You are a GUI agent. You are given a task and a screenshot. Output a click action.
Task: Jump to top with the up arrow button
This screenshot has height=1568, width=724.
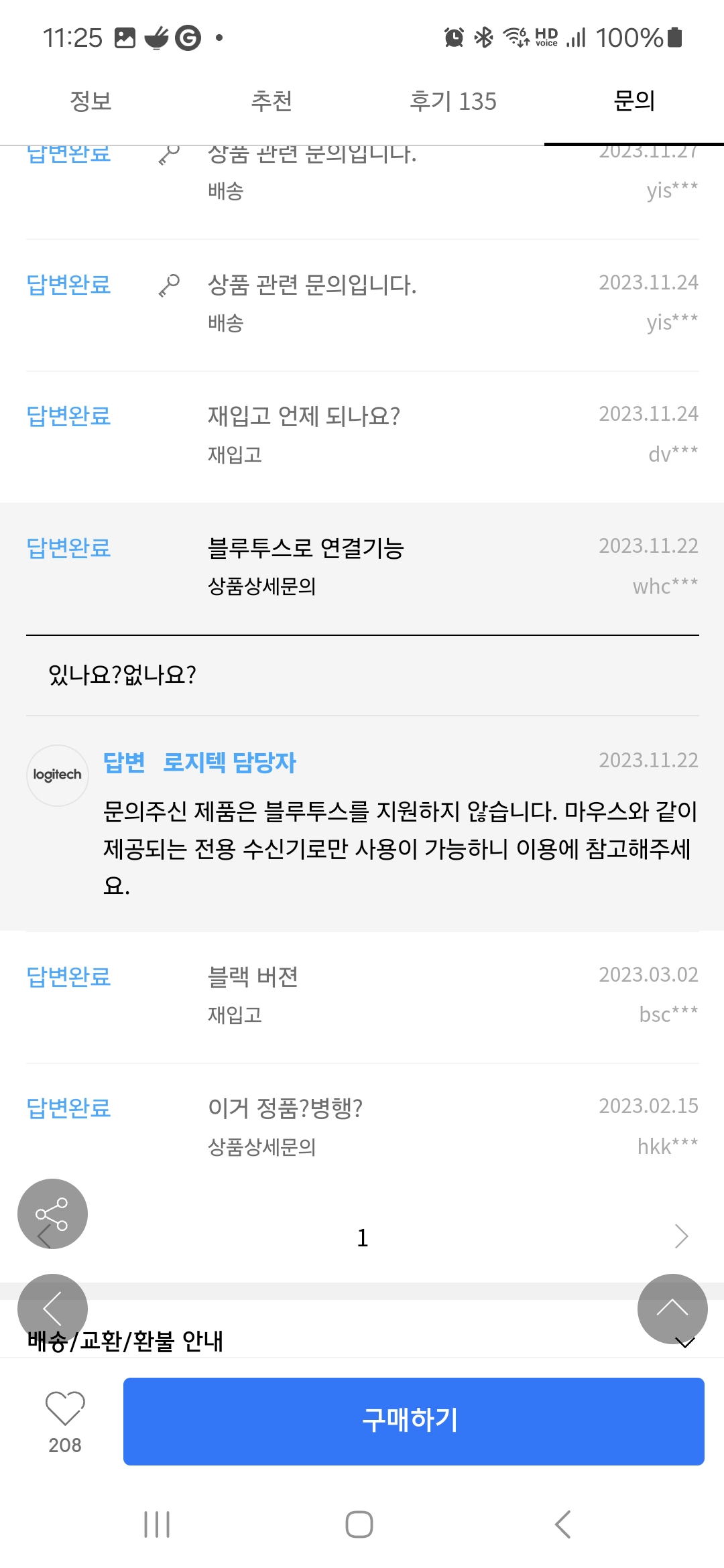pos(672,1309)
